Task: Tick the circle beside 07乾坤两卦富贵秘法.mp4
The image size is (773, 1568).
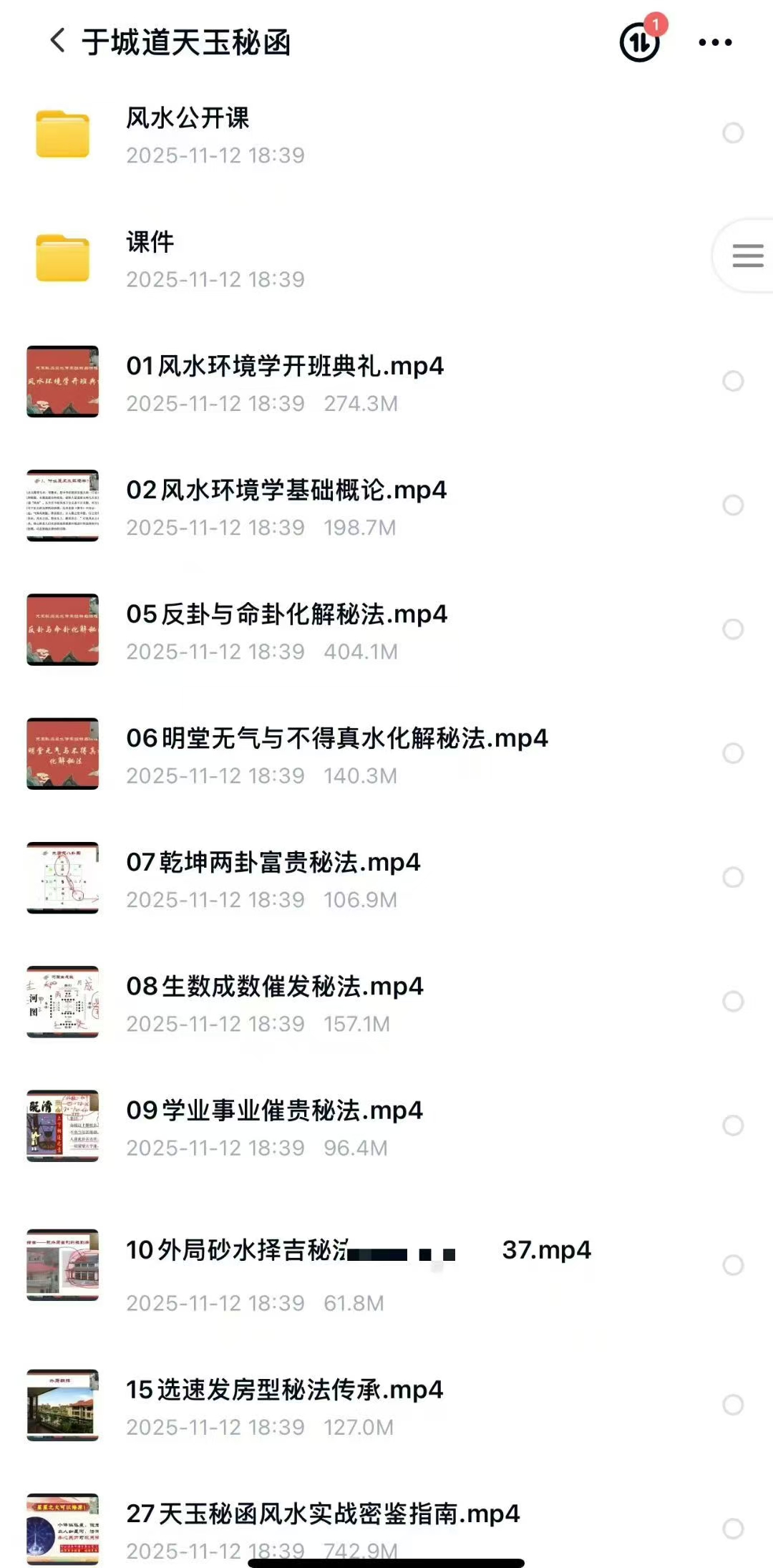Action: [x=733, y=877]
